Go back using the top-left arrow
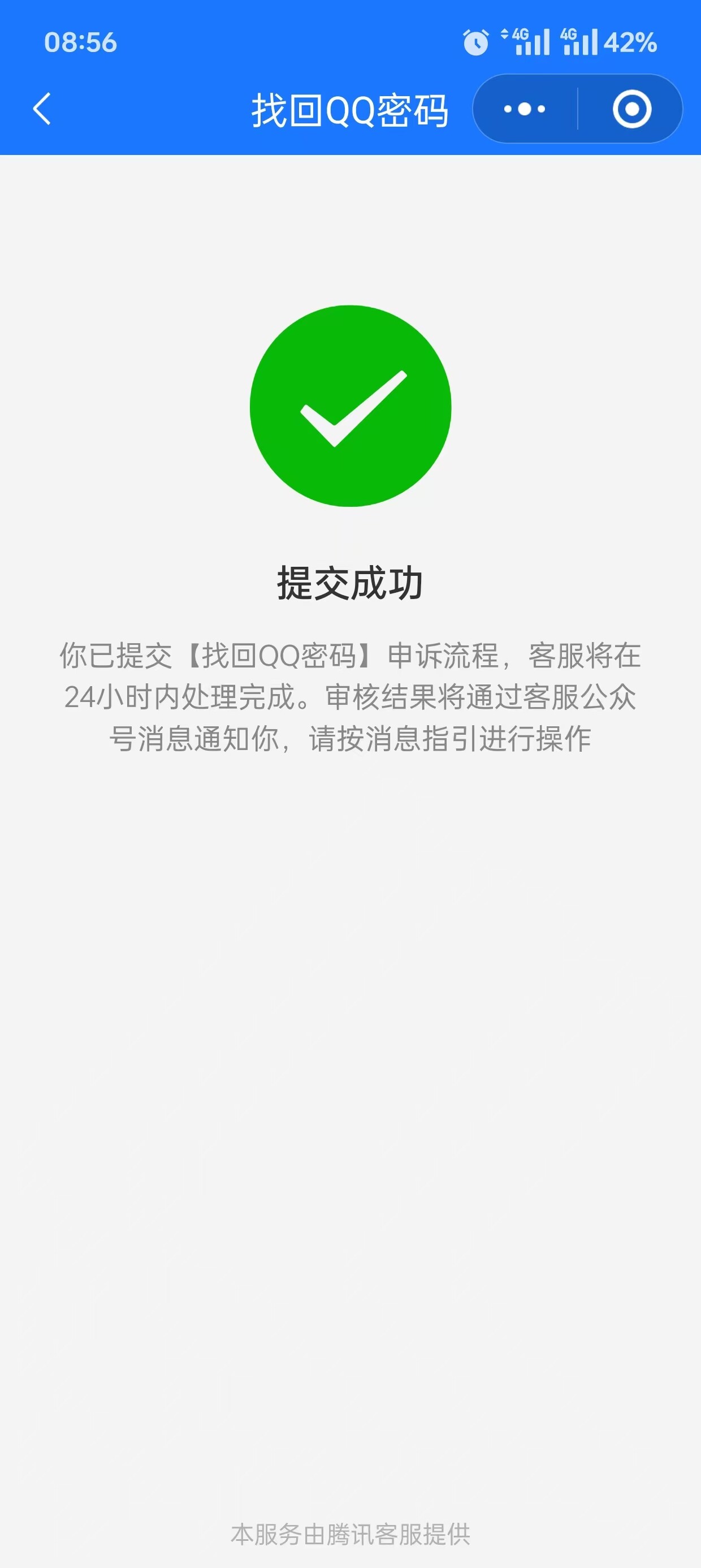 click(42, 109)
